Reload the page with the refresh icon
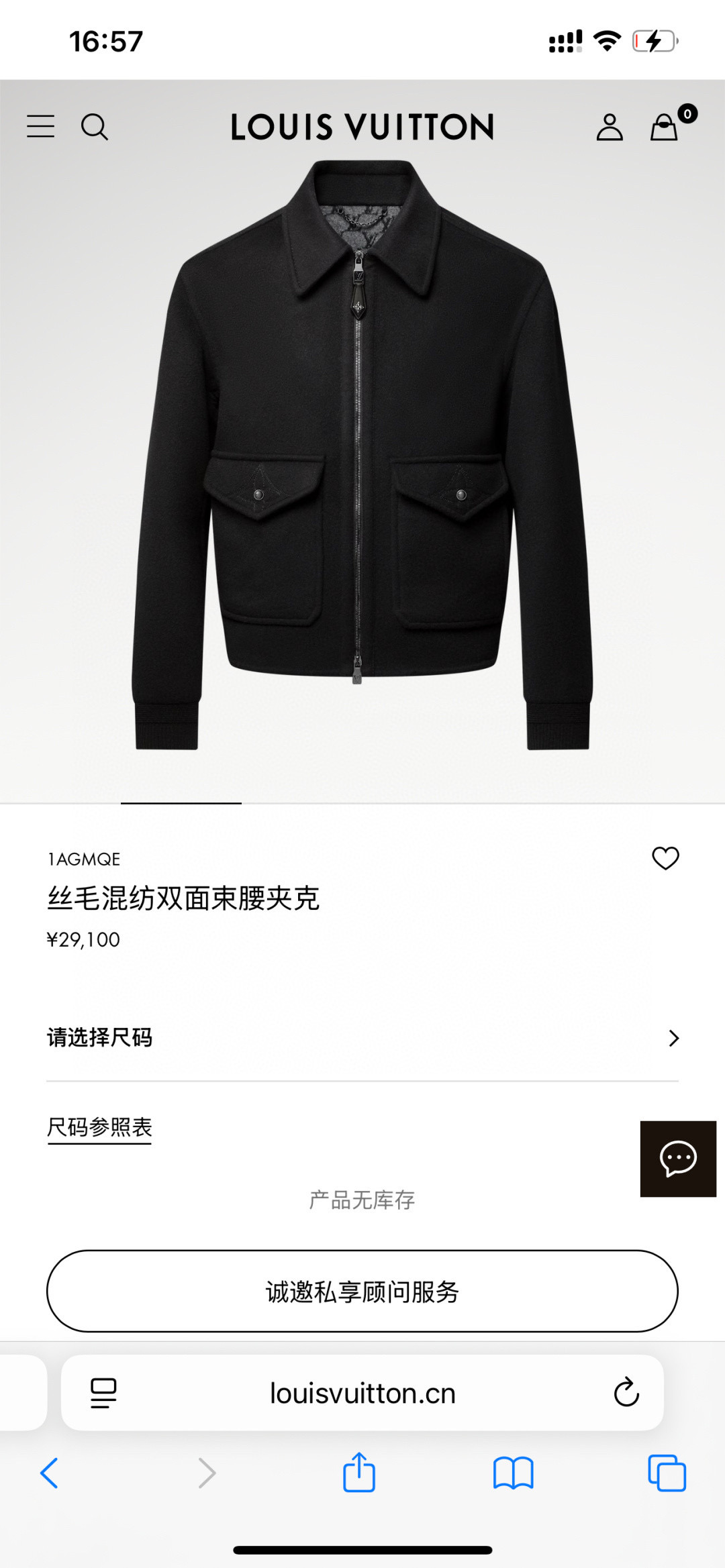This screenshot has height=1568, width=725. (x=626, y=1392)
